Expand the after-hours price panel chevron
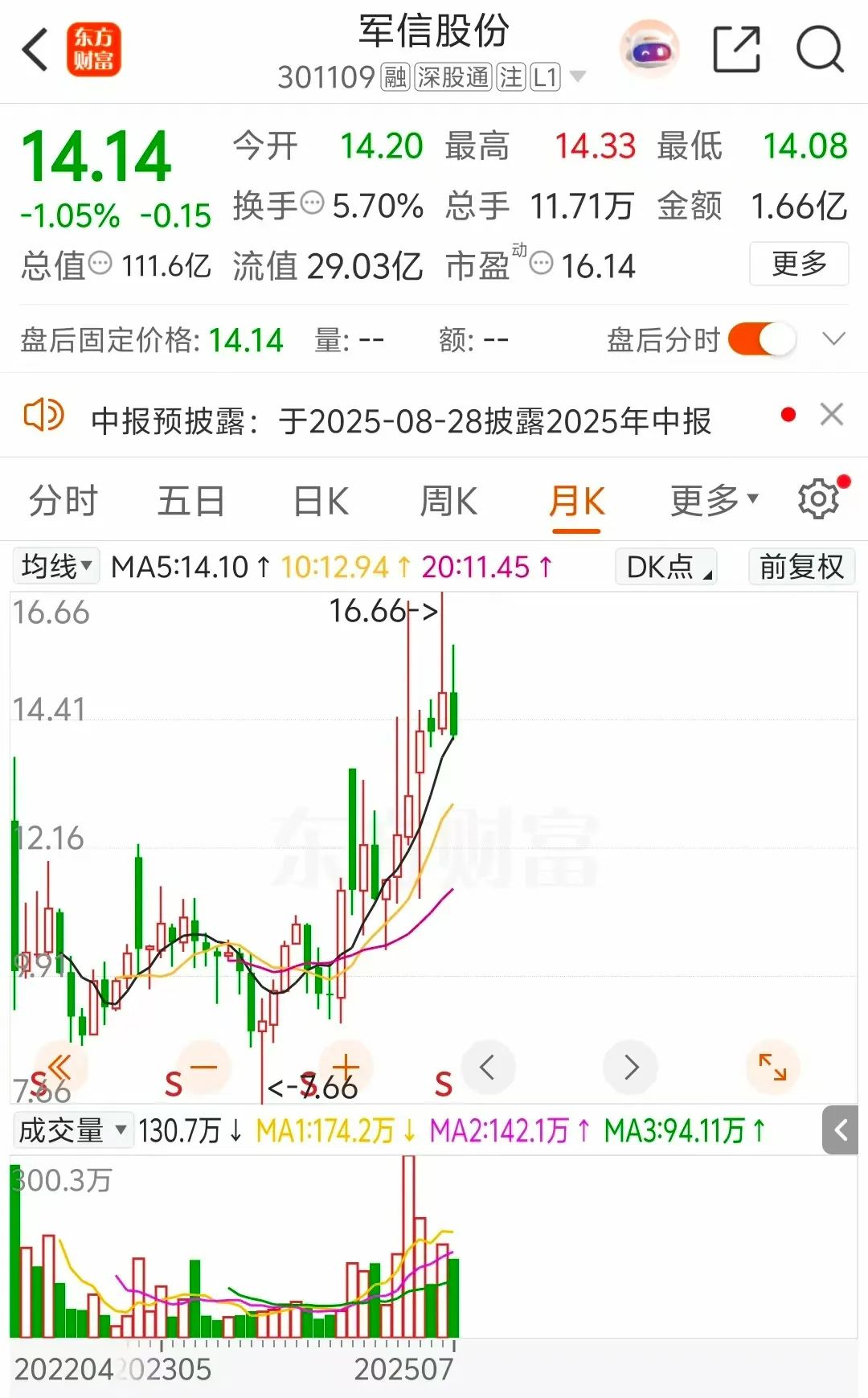868x1398 pixels. tap(834, 339)
